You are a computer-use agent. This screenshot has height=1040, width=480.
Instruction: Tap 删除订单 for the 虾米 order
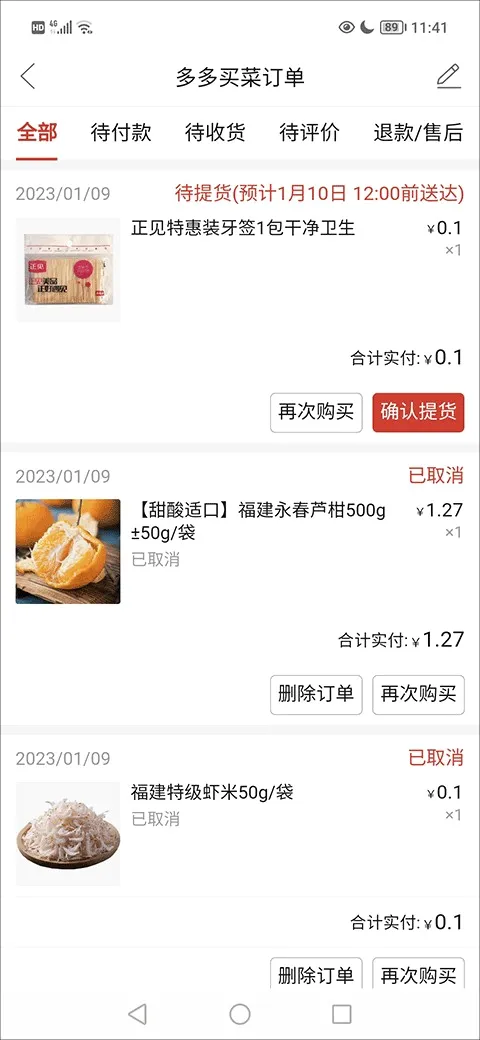316,974
